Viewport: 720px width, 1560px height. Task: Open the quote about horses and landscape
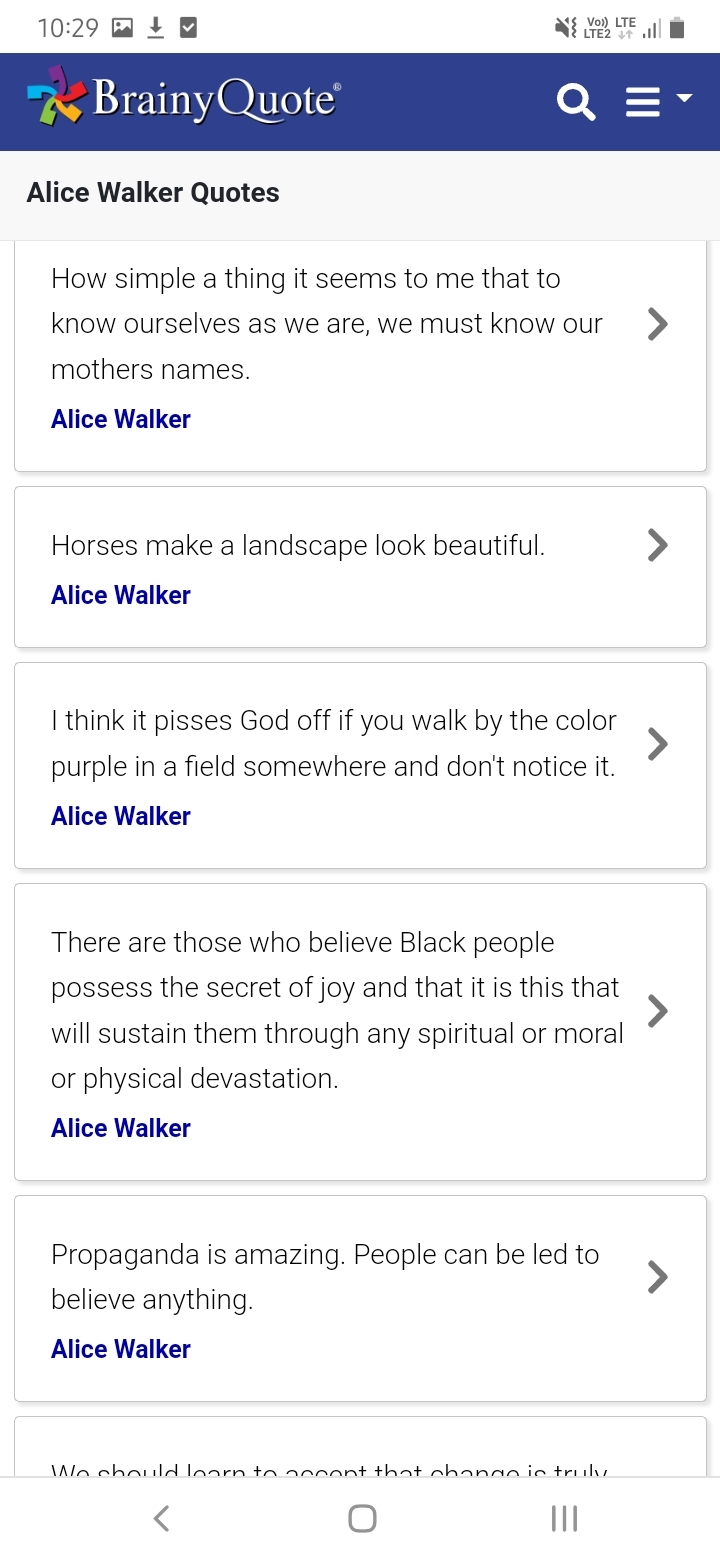click(298, 546)
